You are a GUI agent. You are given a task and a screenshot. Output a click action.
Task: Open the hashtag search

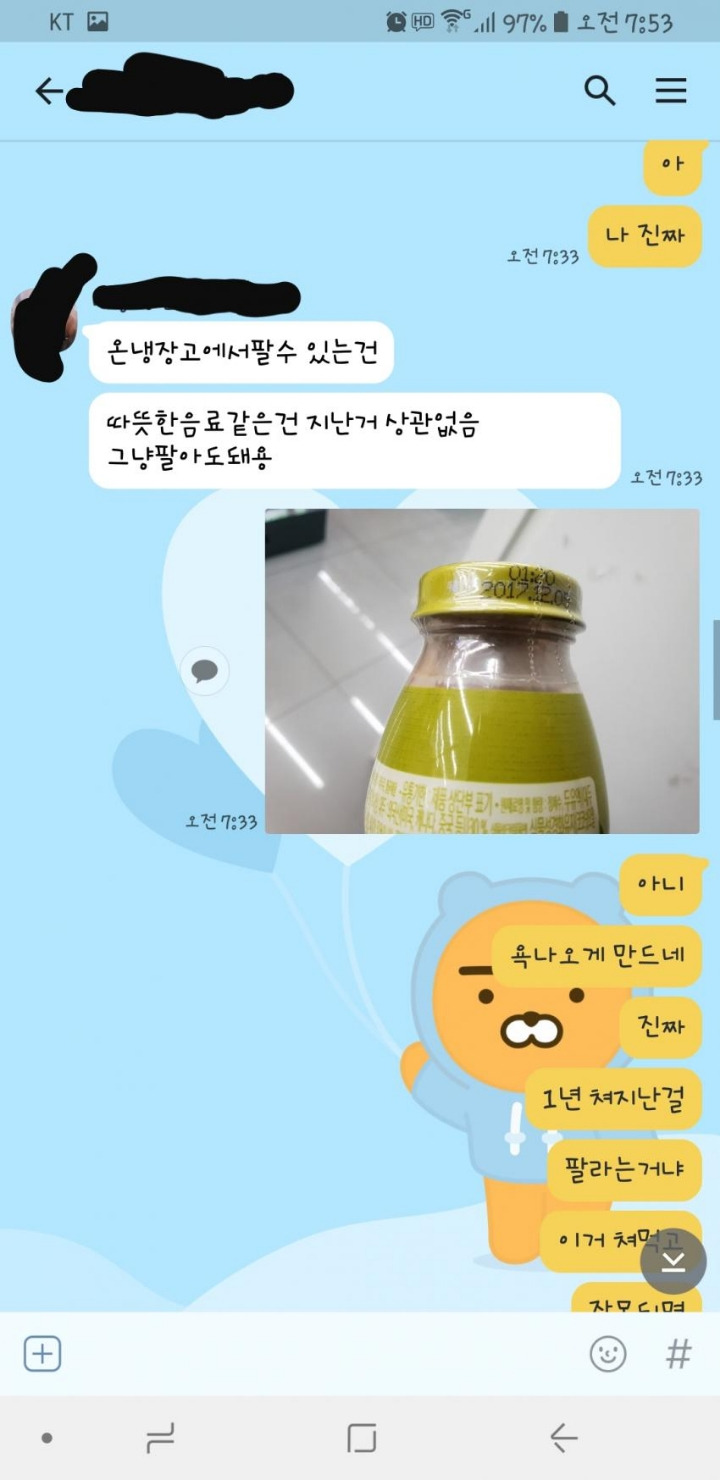(679, 1354)
